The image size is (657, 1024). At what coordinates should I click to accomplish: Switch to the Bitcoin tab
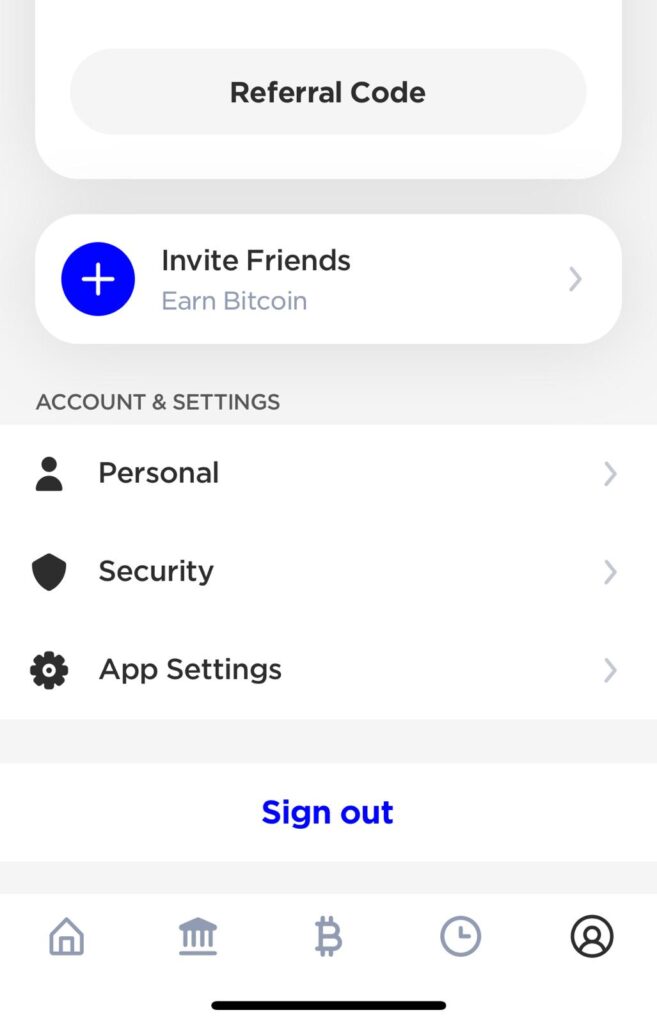[x=328, y=937]
